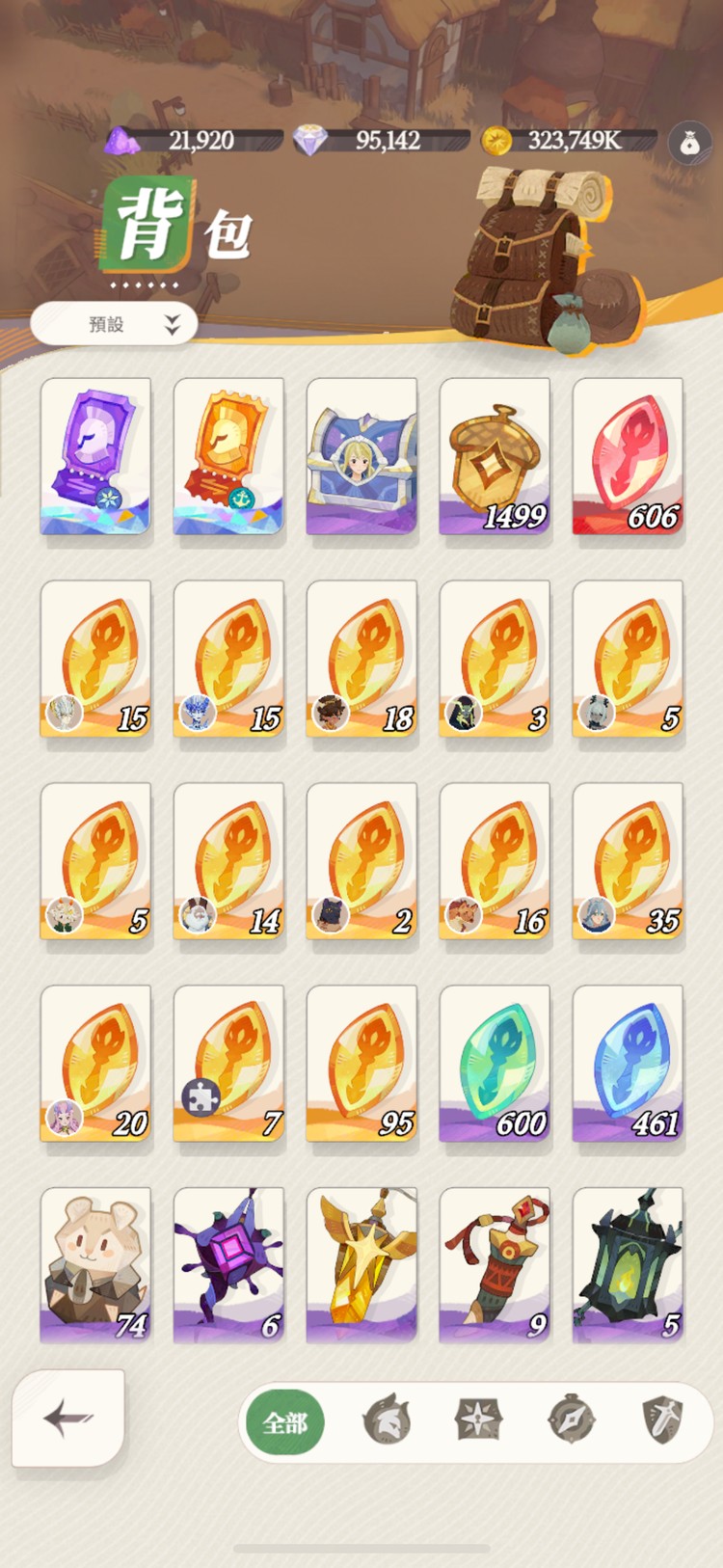Select the orange gem with 95
Image resolution: width=723 pixels, height=1568 pixels.
coord(361,1064)
